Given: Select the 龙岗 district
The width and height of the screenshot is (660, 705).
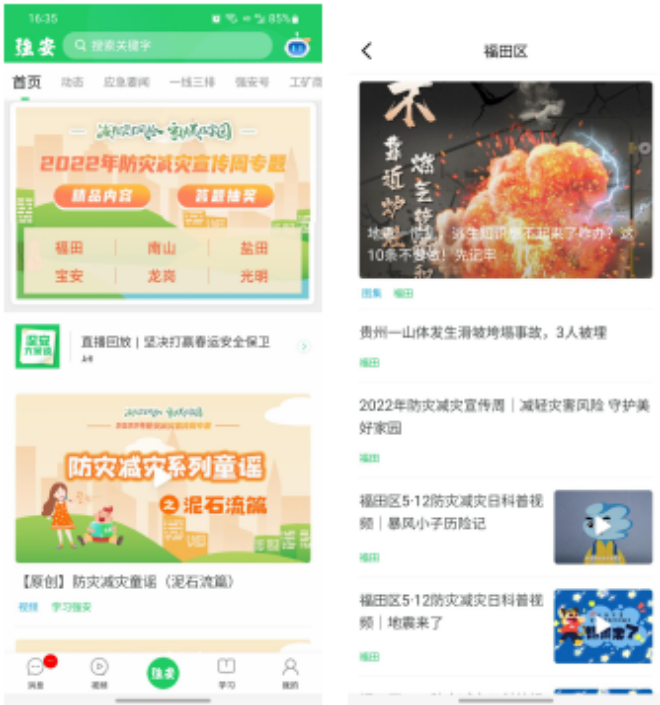Looking at the screenshot, I should (161, 276).
